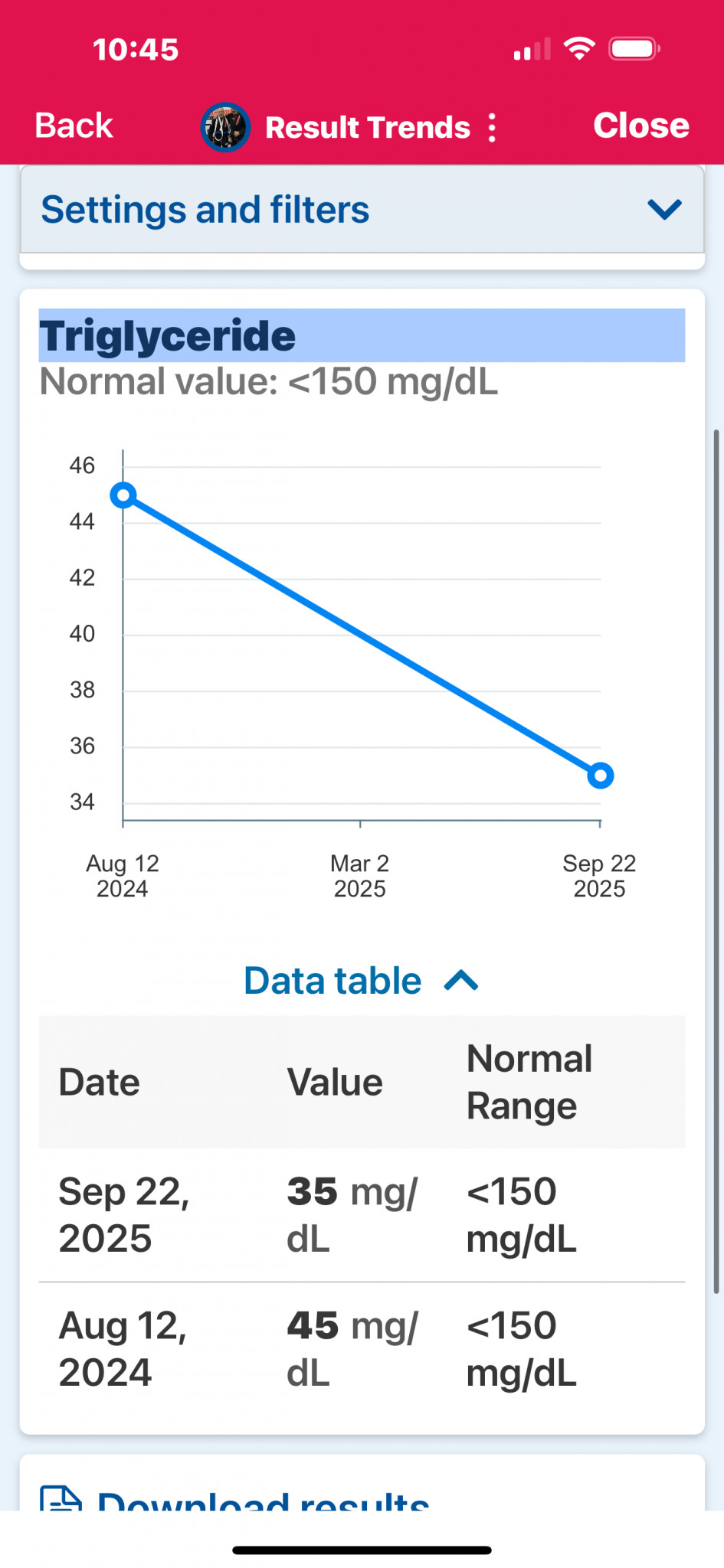This screenshot has width=724, height=1568.
Task: Select the Aug 12 2024 chart point
Action: coord(123,495)
